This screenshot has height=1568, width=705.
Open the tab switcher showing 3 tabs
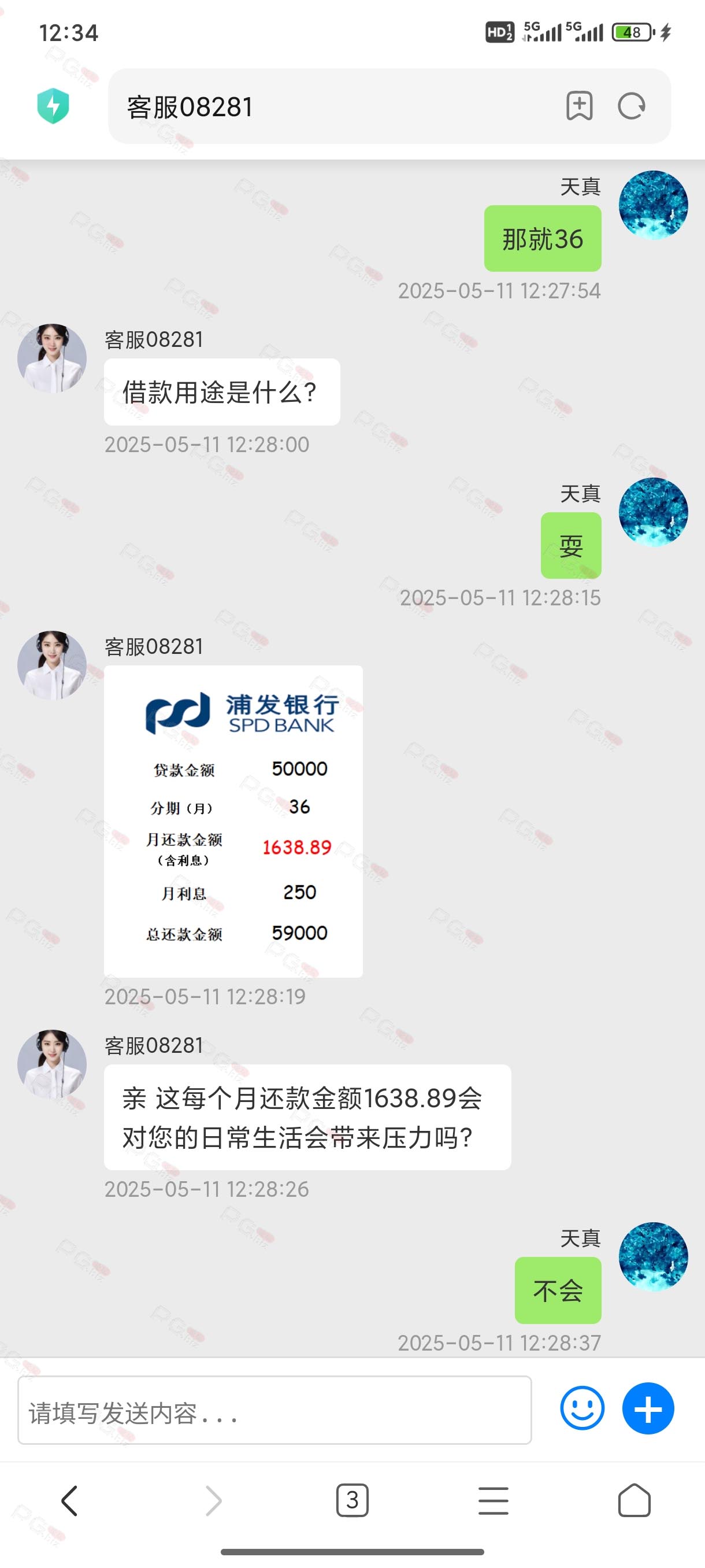coord(352,1500)
